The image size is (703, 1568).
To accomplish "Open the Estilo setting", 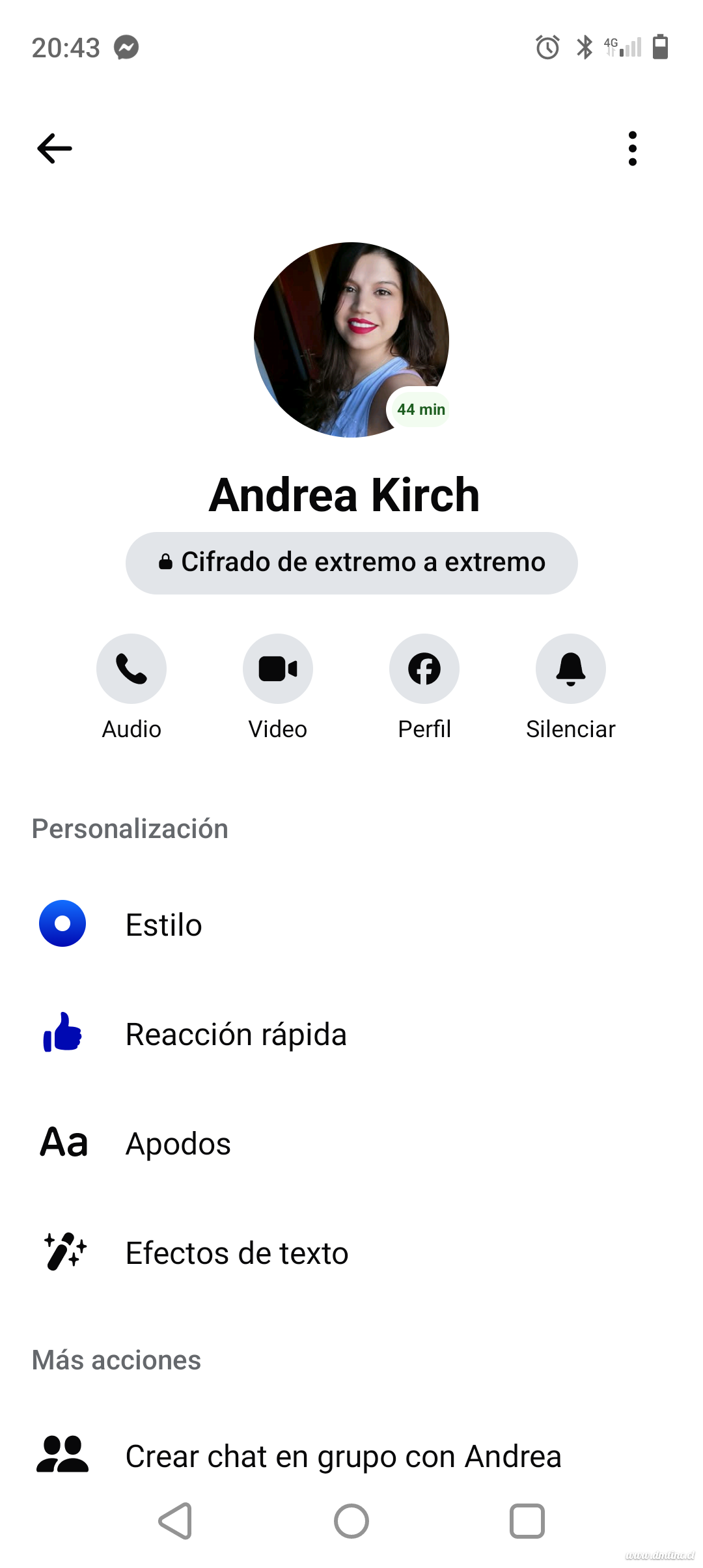I will click(351, 924).
